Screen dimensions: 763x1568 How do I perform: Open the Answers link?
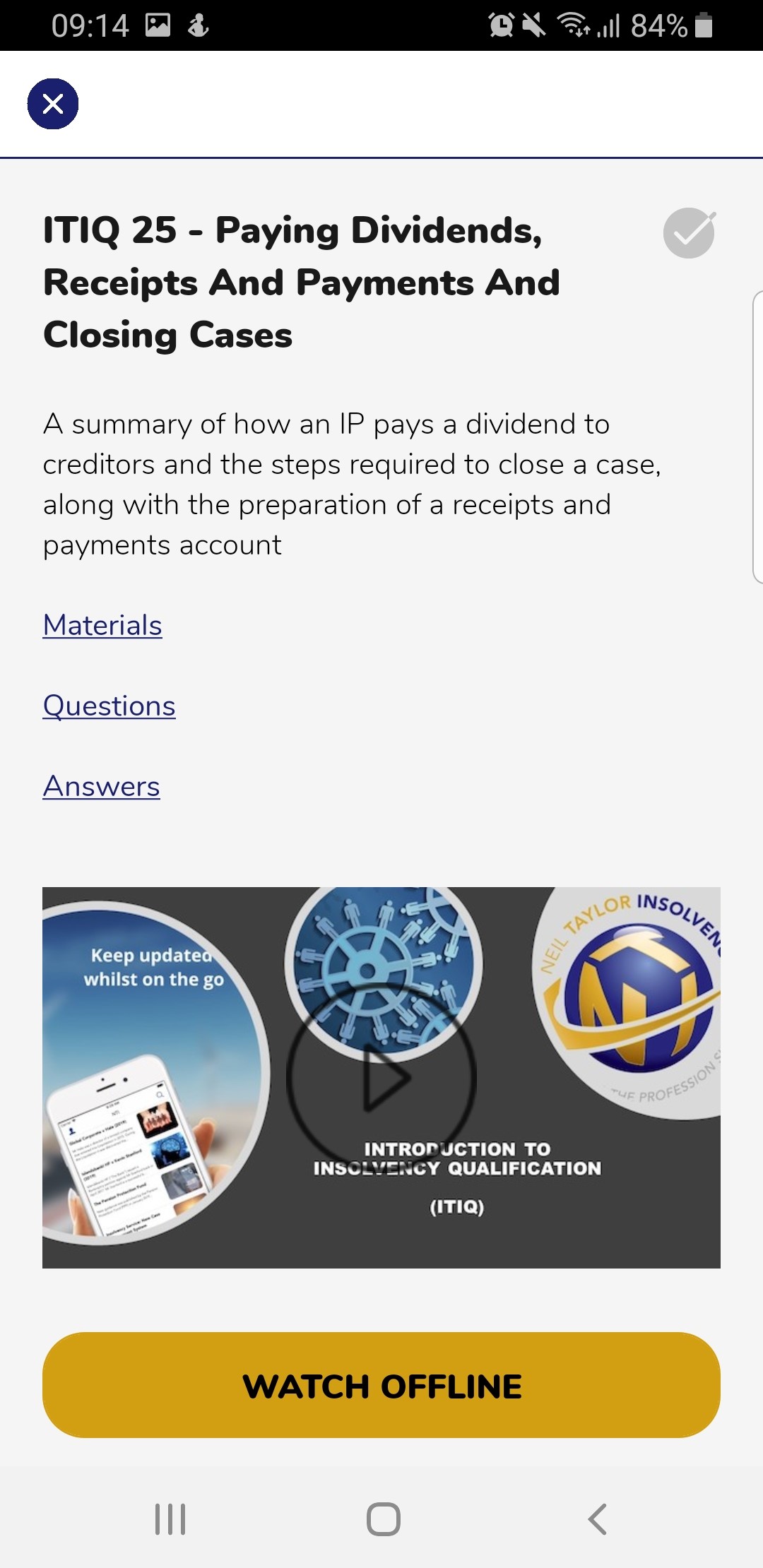coord(102,786)
